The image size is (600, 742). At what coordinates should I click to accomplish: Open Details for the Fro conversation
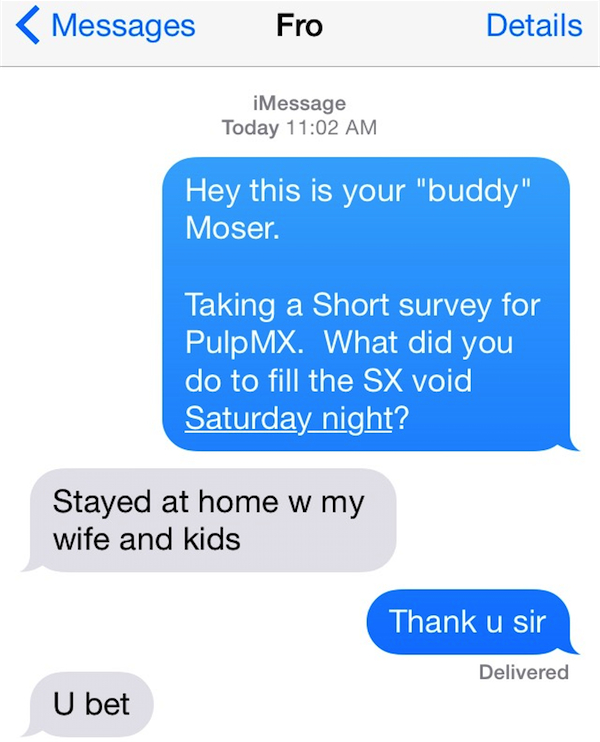(x=533, y=26)
